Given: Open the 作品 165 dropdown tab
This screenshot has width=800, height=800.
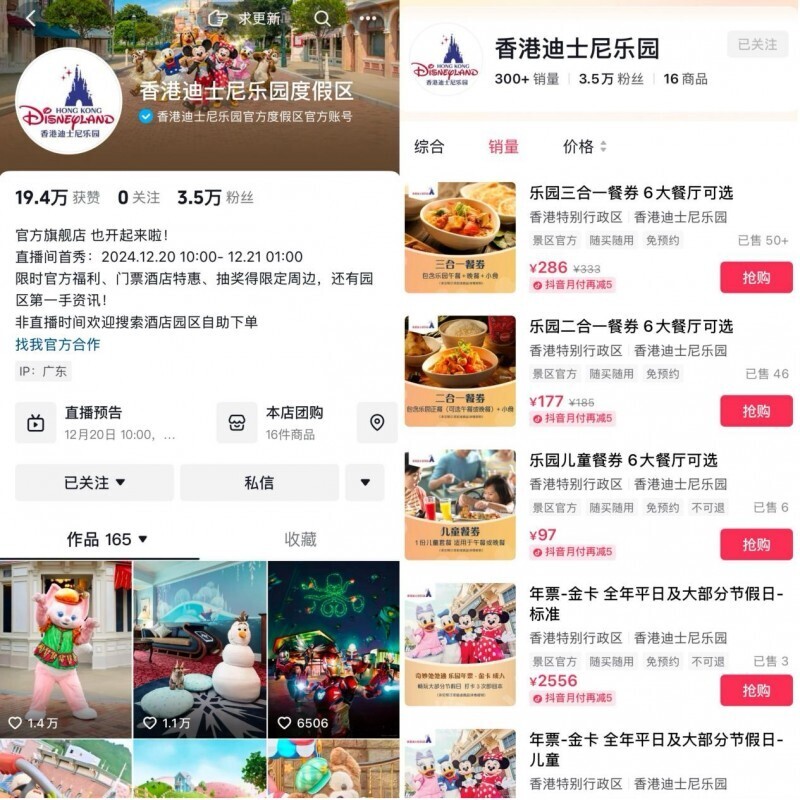Looking at the screenshot, I should pyautogui.click(x=106, y=539).
